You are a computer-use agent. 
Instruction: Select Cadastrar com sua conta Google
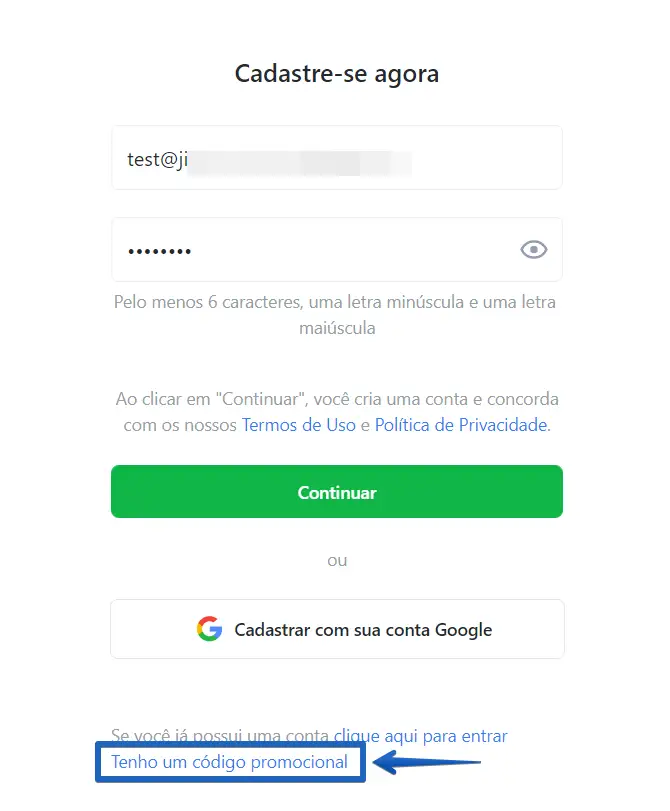336,630
